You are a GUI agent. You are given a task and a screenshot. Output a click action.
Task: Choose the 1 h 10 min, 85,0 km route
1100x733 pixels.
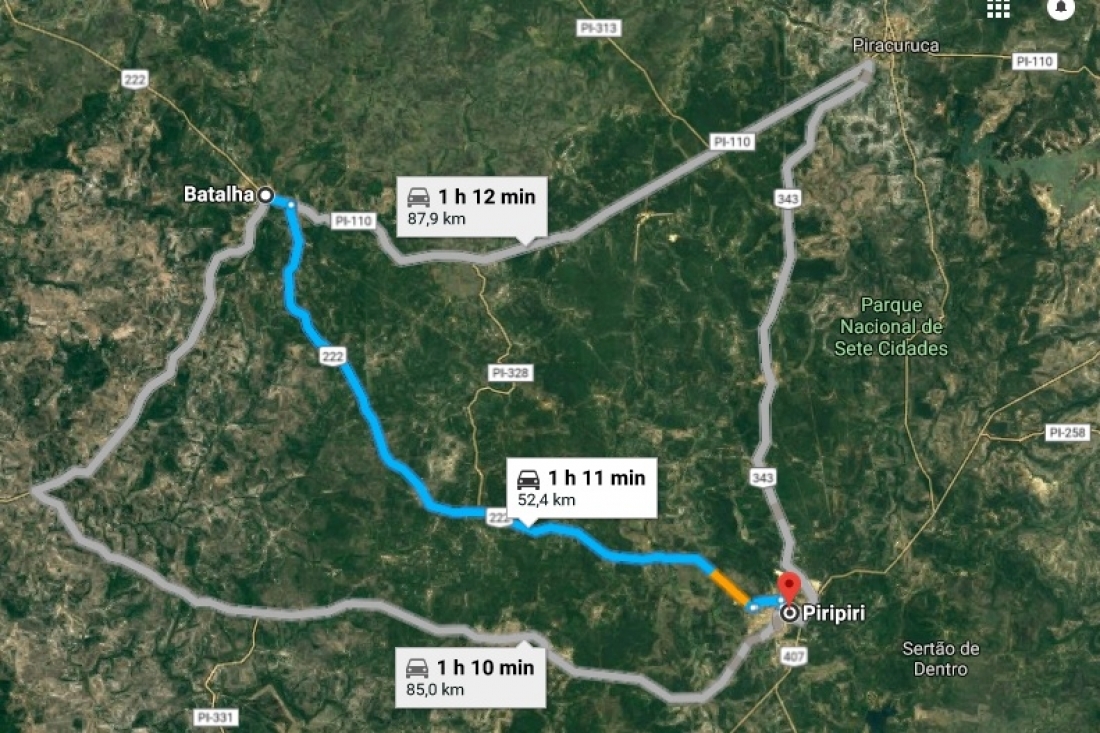coord(471,677)
